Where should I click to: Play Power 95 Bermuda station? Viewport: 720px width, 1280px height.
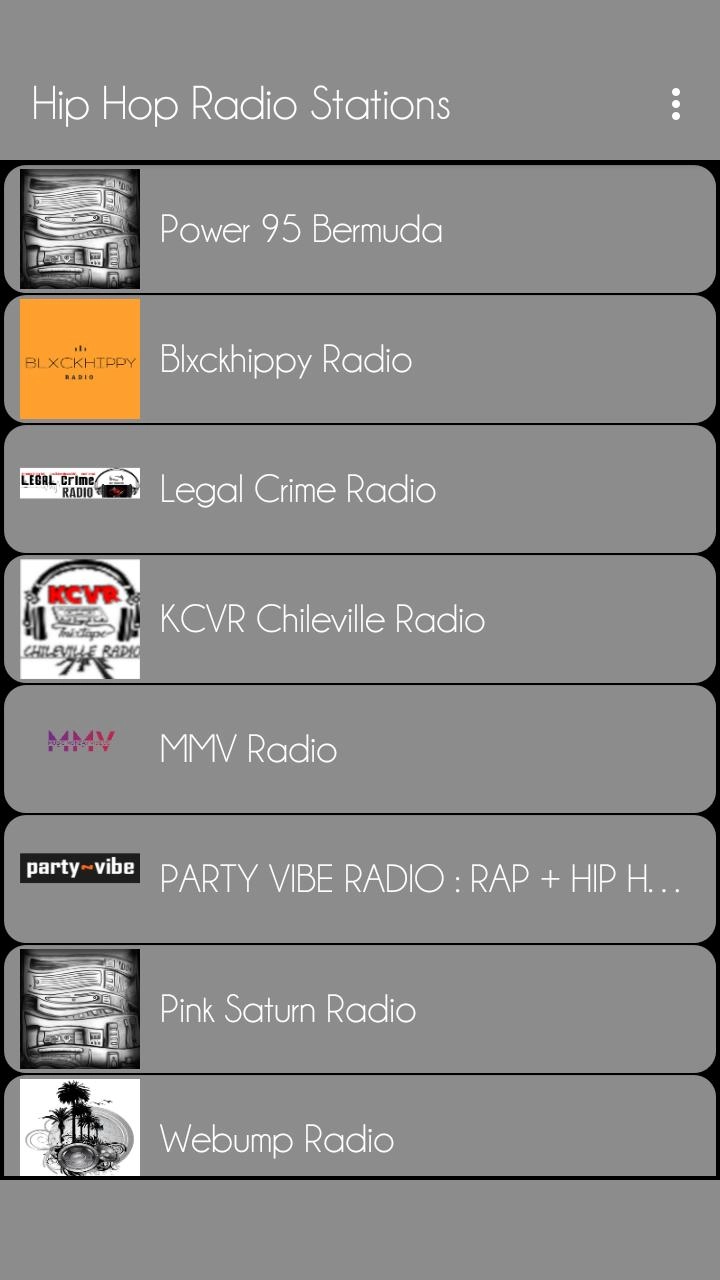tap(360, 229)
